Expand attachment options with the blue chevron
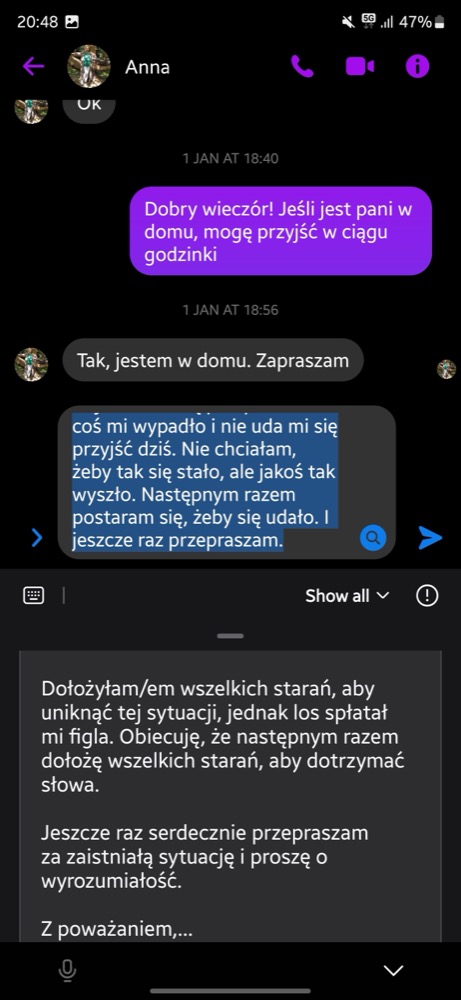The height and width of the screenshot is (1000, 461). click(37, 538)
